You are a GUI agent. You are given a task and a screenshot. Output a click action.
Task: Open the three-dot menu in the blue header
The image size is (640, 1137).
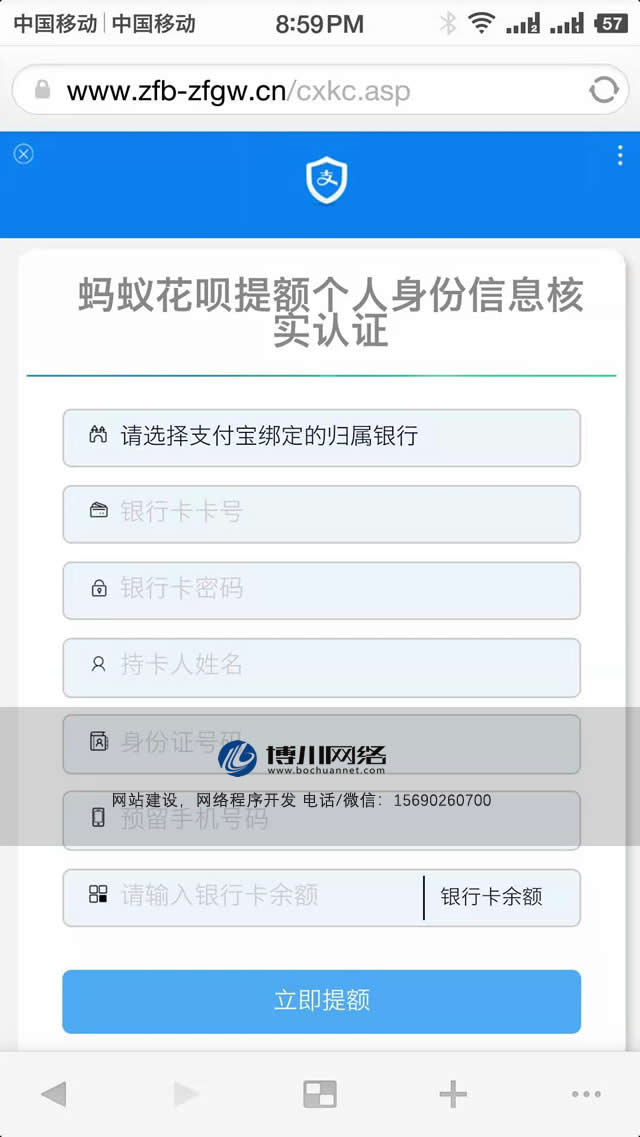click(620, 155)
